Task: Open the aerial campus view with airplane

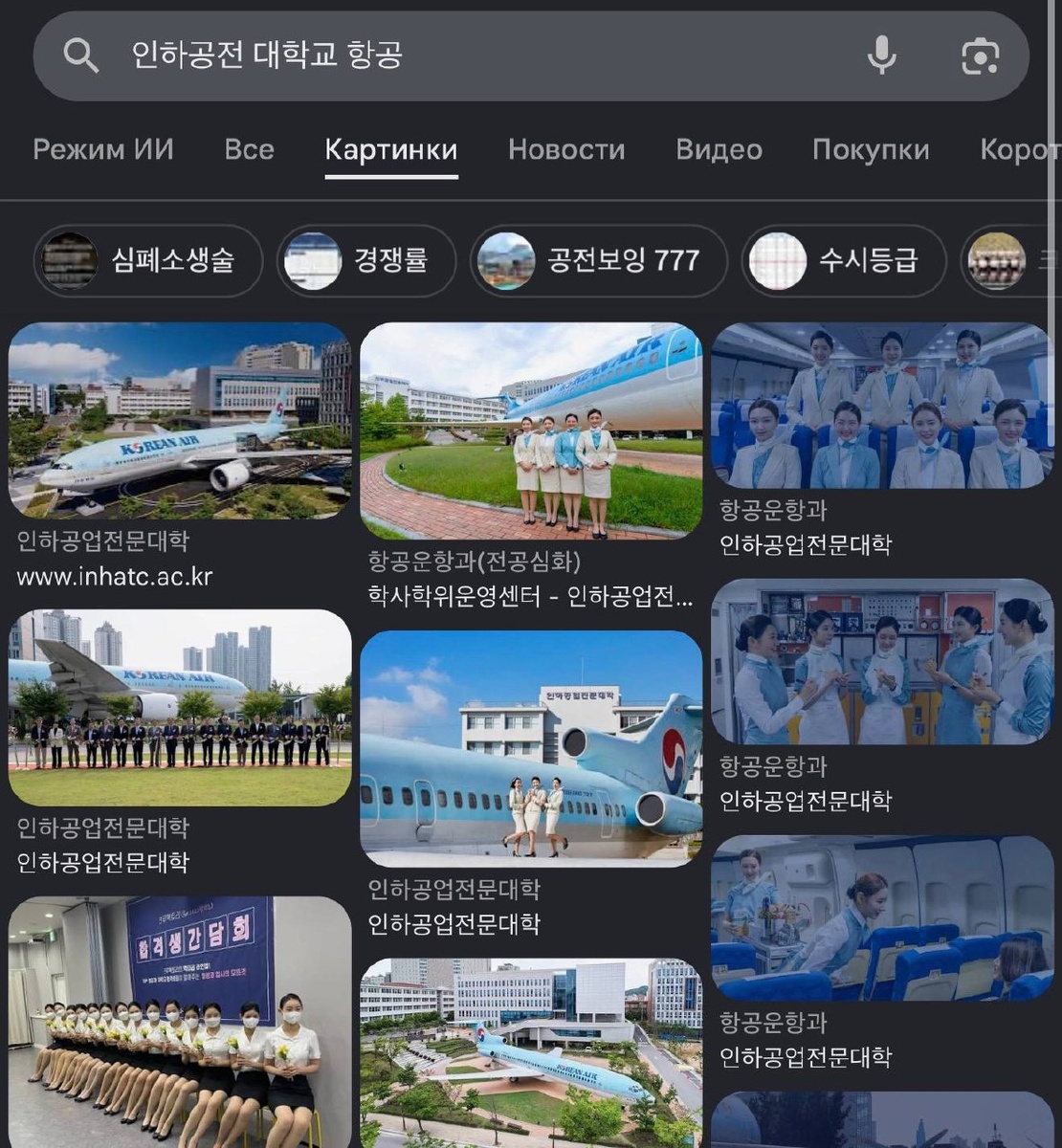Action: tap(531, 1053)
